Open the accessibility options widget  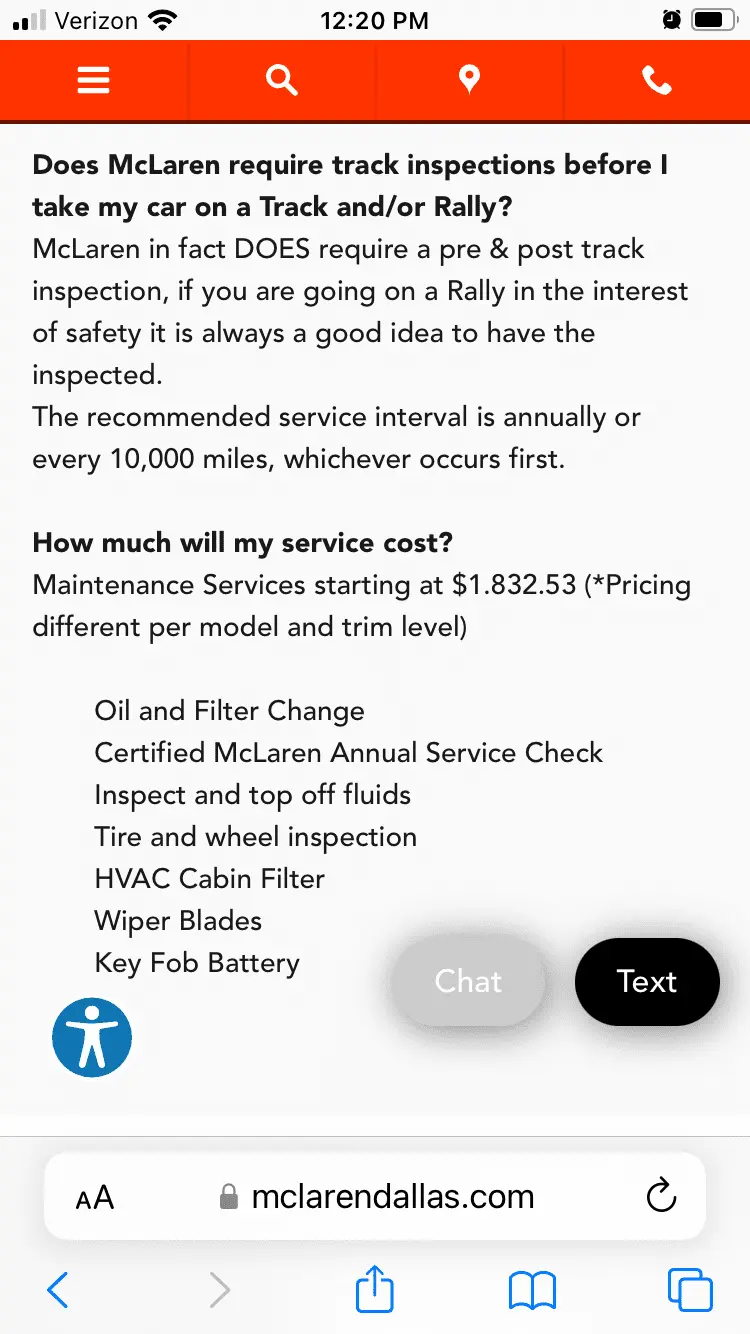pyautogui.click(x=92, y=1037)
